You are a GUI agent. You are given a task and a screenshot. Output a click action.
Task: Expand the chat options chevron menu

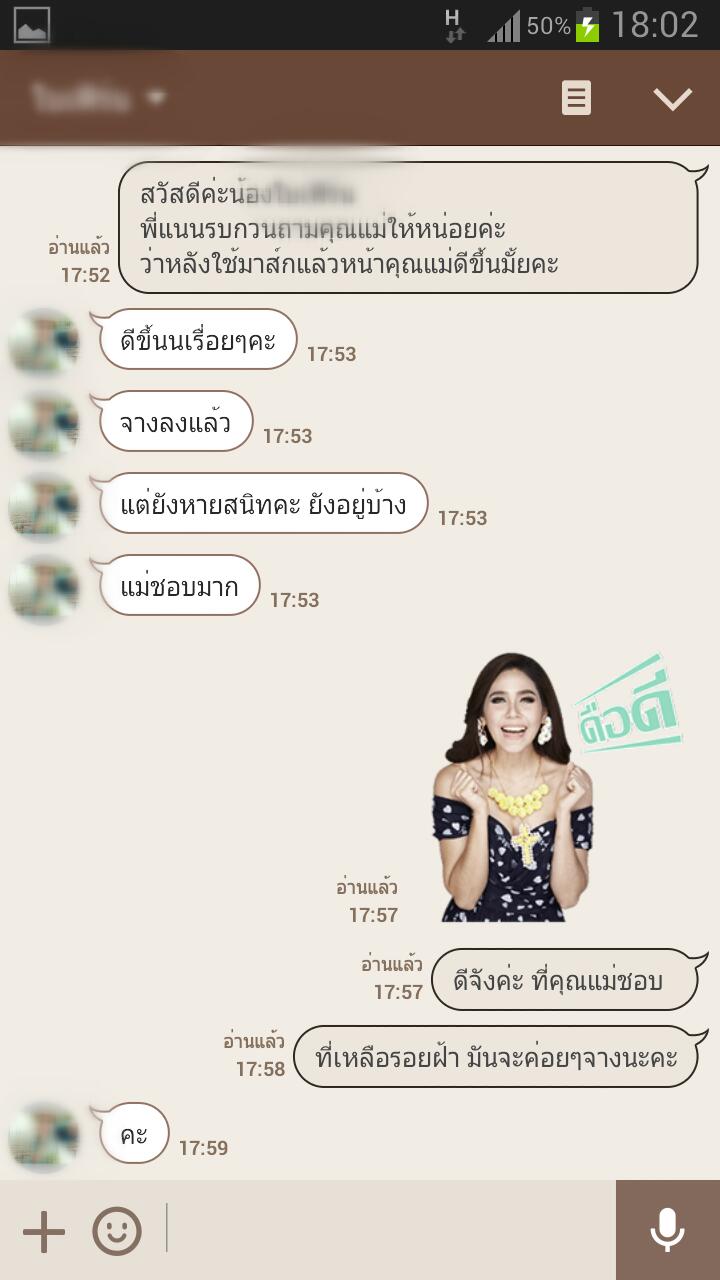tap(672, 98)
